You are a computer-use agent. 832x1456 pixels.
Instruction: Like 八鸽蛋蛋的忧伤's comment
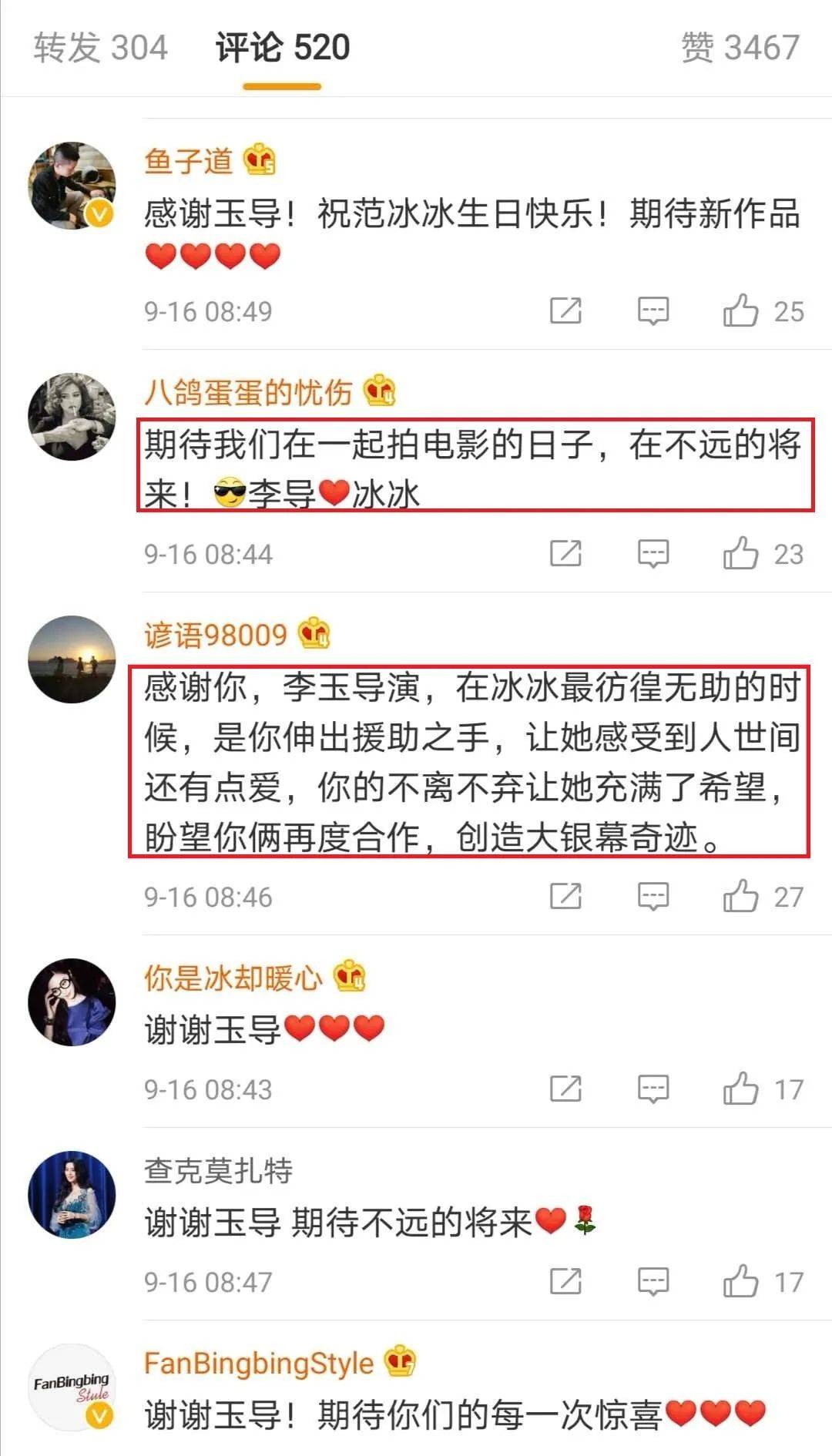(740, 553)
